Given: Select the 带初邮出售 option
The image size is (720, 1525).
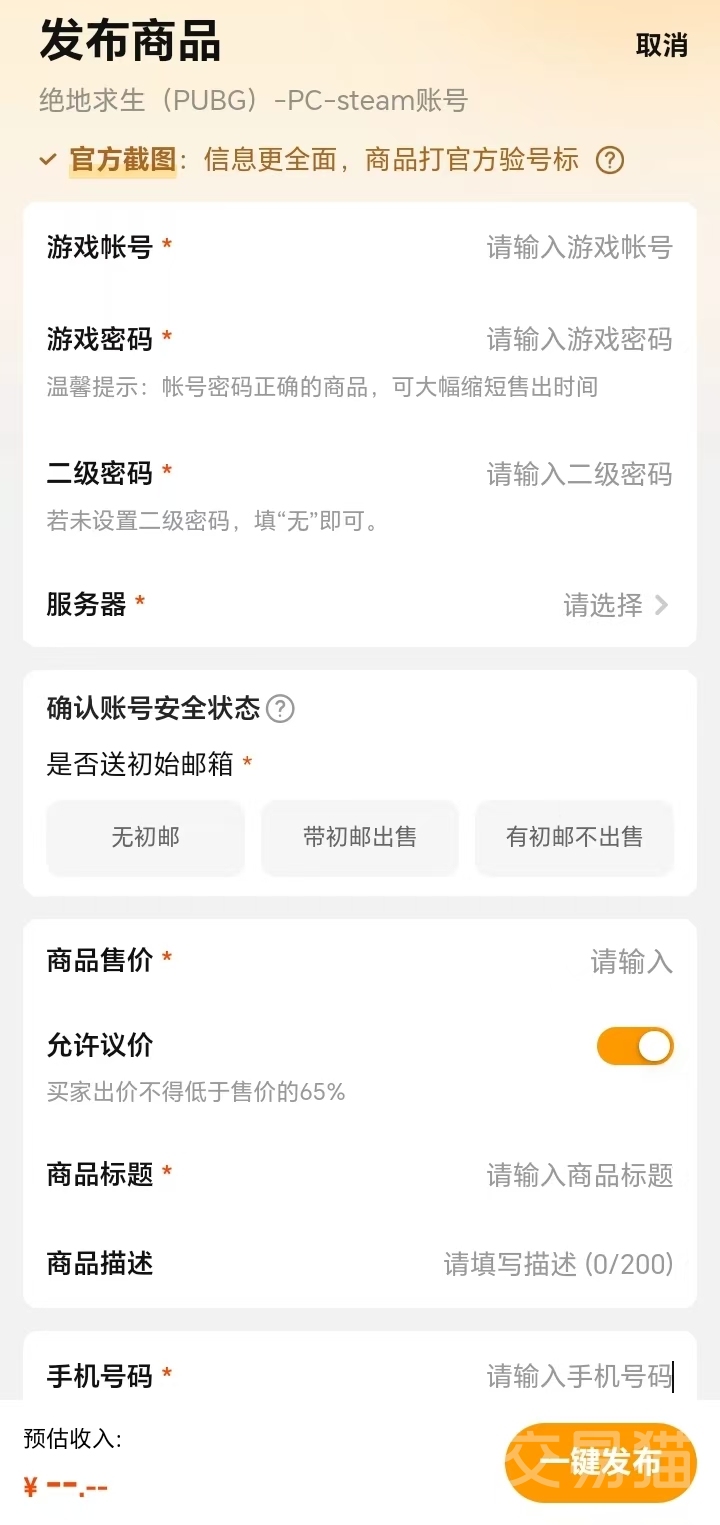Looking at the screenshot, I should tap(360, 837).
